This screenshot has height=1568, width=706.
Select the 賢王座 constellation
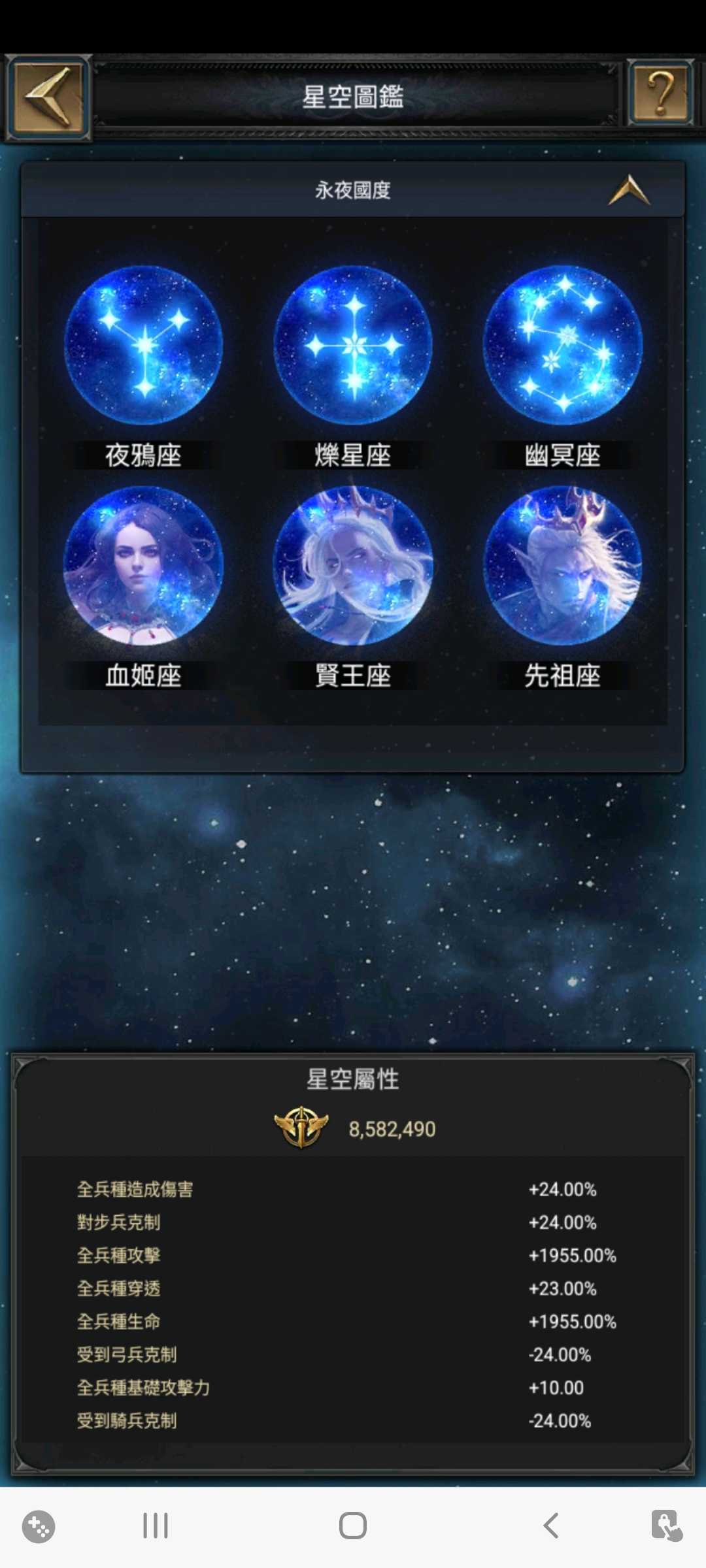[x=353, y=566]
